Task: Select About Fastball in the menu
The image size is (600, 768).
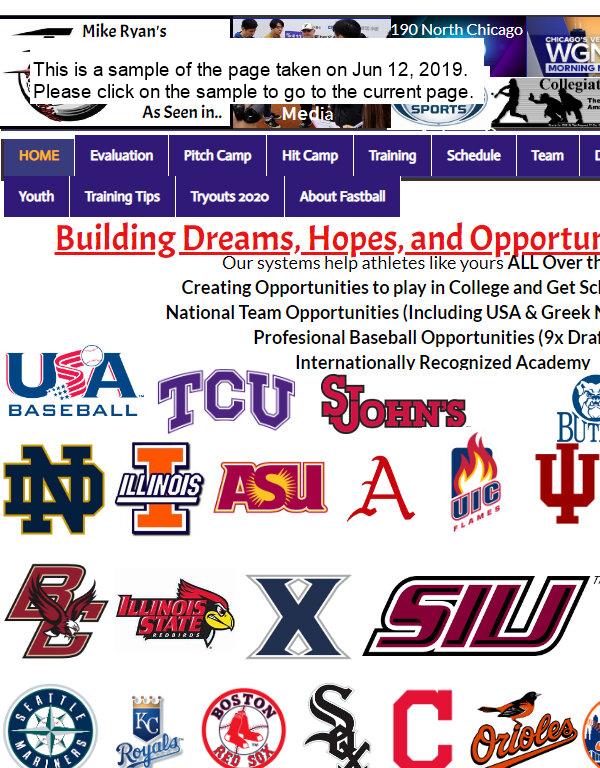Action: pyautogui.click(x=342, y=197)
